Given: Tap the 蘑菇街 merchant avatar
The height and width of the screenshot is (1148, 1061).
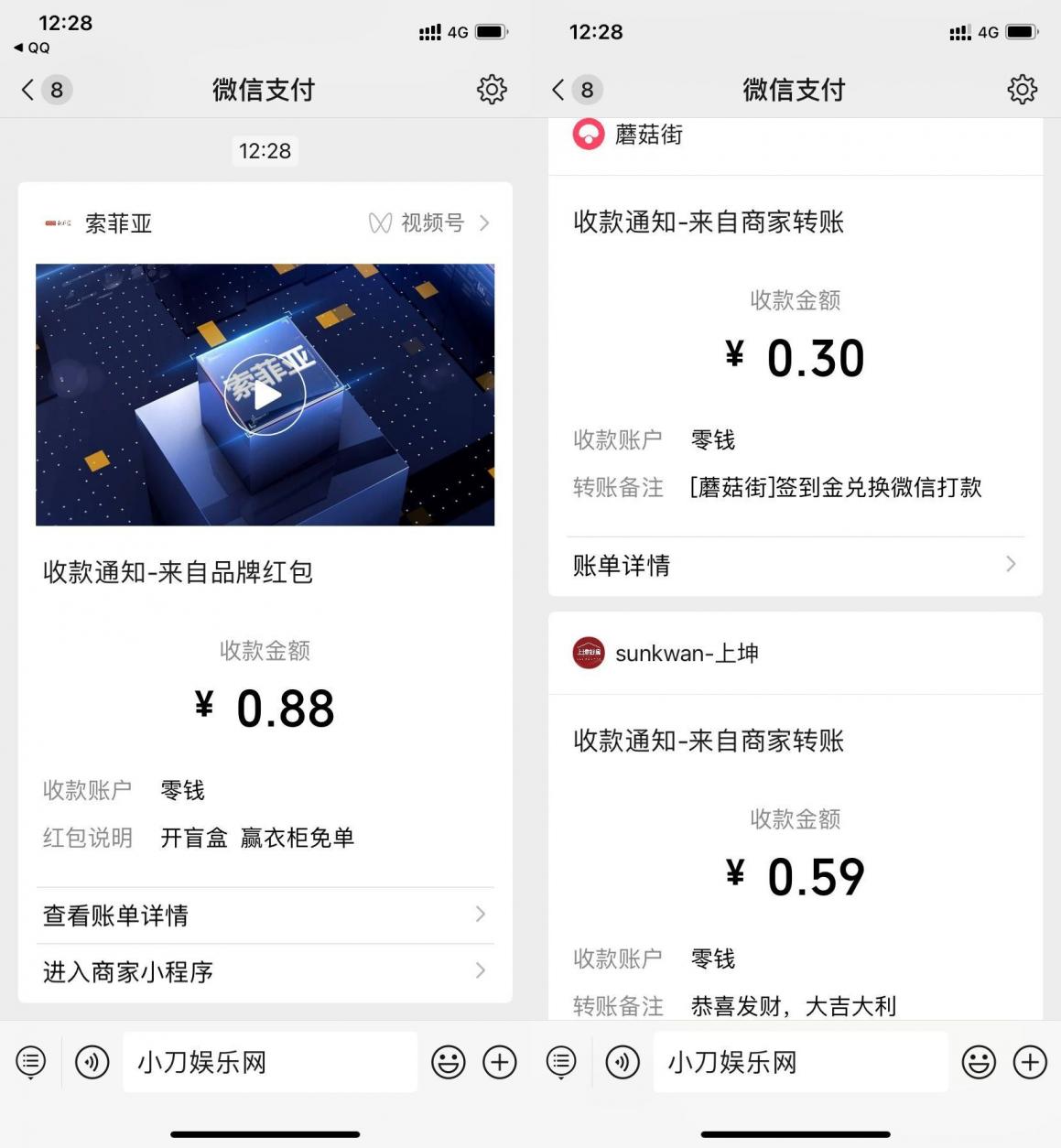Looking at the screenshot, I should (x=589, y=133).
